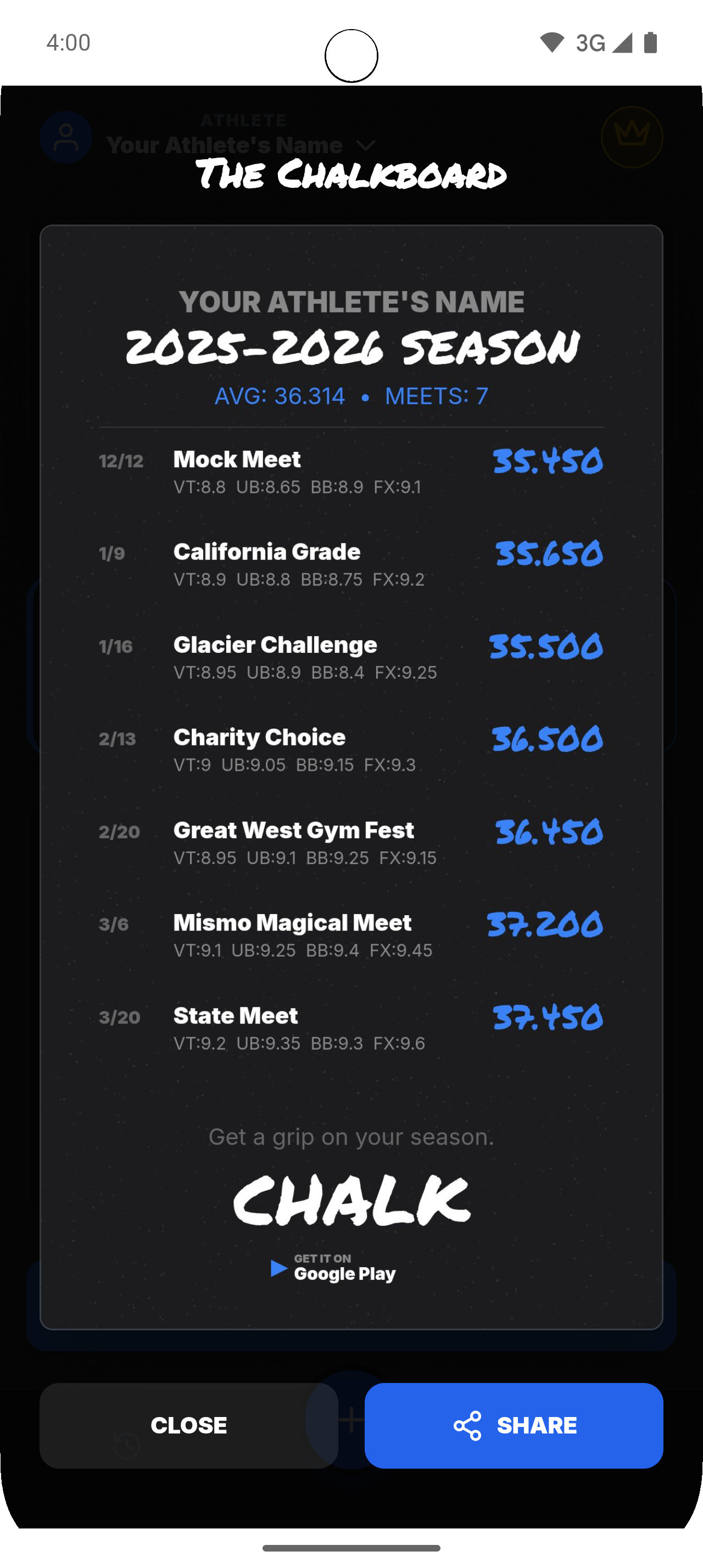Tap the signal strength indicator
This screenshot has height=1568, width=703.
click(622, 43)
